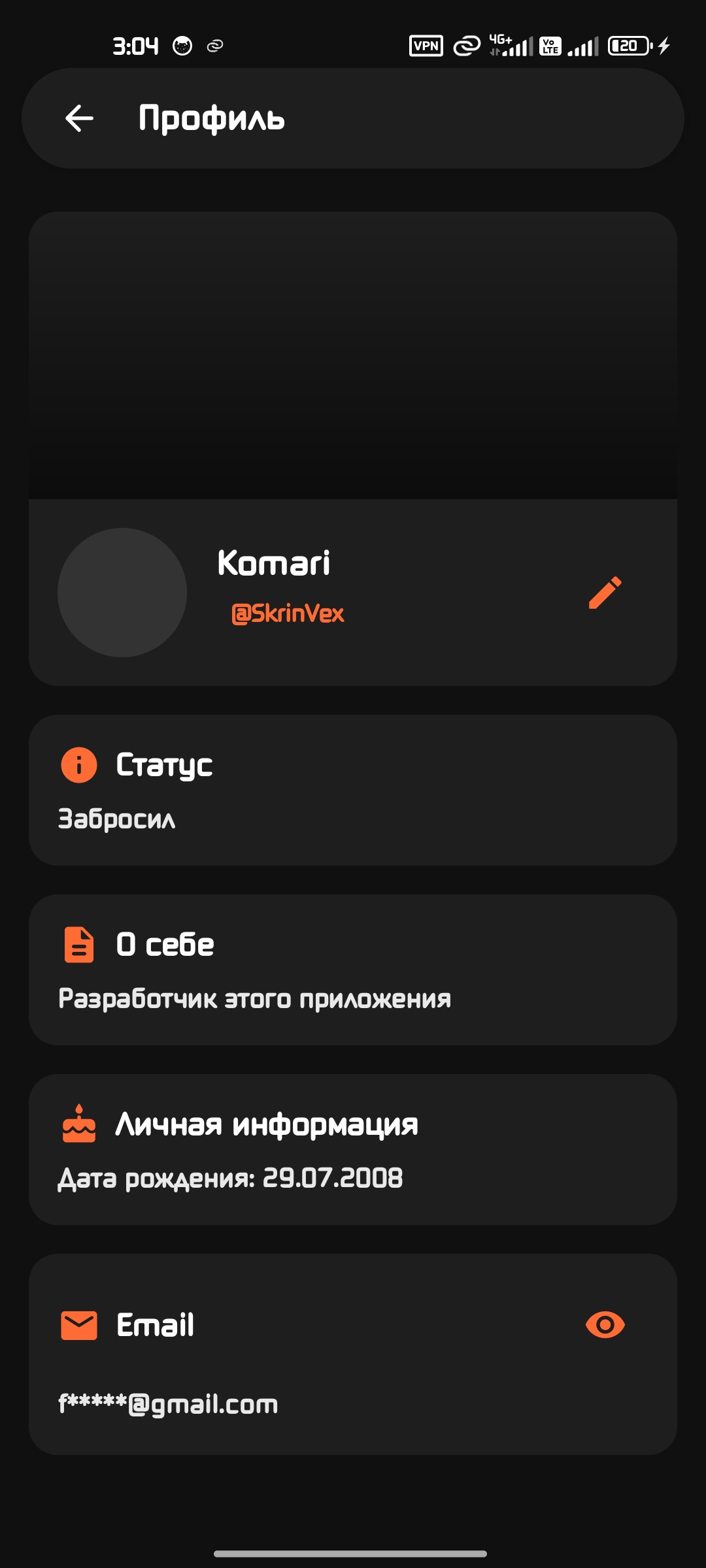Click the pencil icon to edit profile
The image size is (706, 1568).
[605, 592]
